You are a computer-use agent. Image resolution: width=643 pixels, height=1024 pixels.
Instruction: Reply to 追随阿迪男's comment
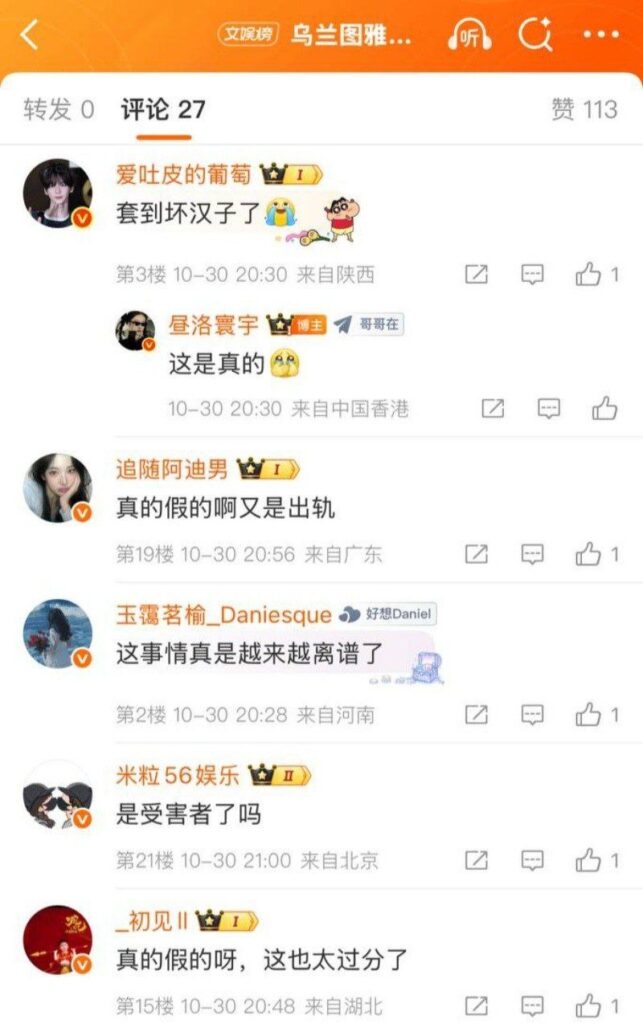pos(533,554)
